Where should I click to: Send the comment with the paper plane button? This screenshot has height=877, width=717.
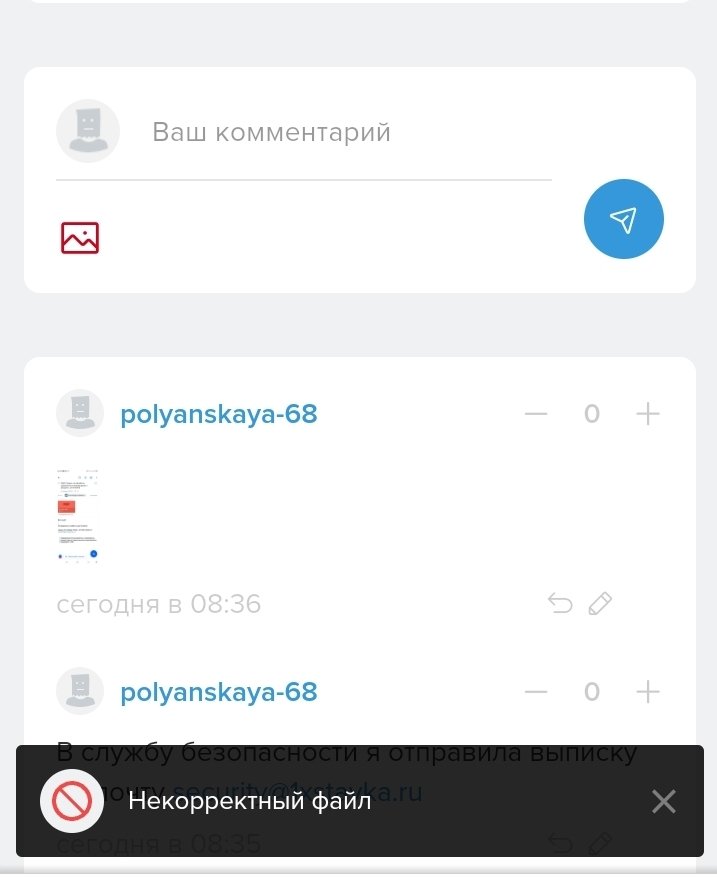coord(623,220)
